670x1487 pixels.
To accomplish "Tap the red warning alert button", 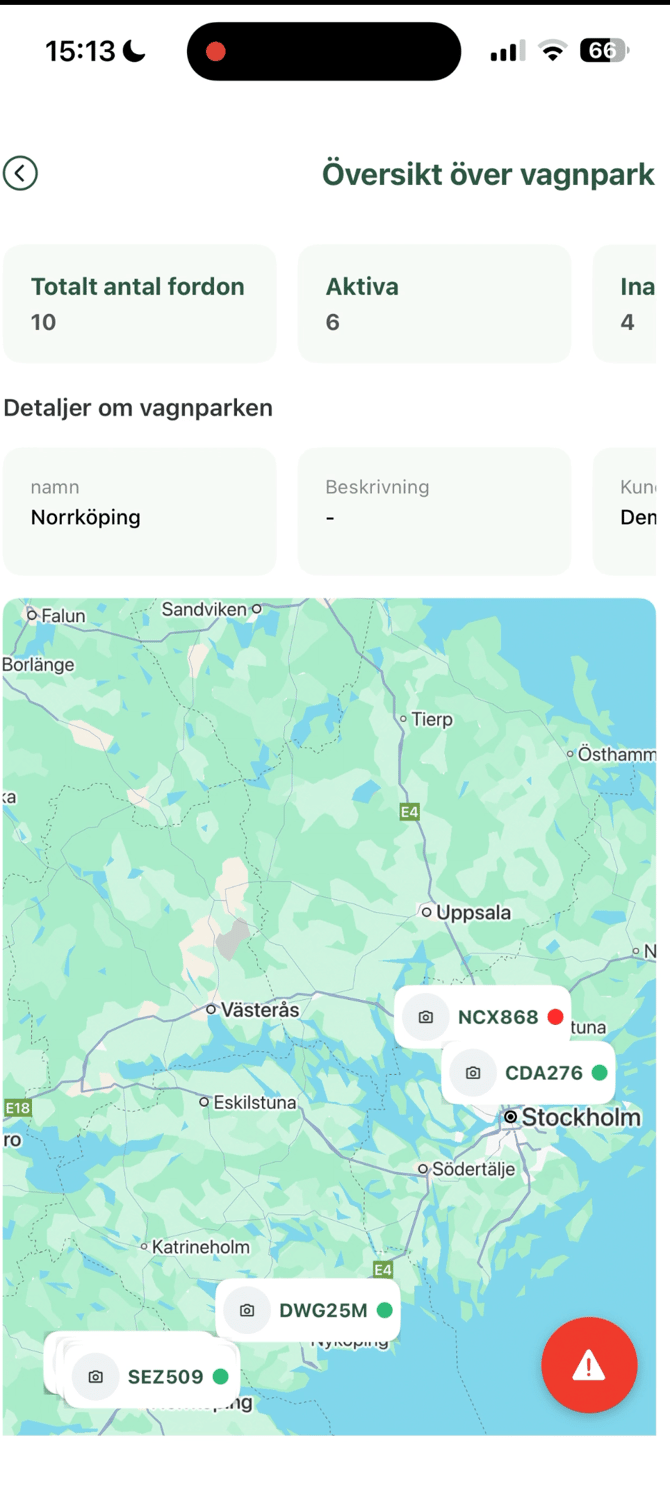I will coord(589,1365).
